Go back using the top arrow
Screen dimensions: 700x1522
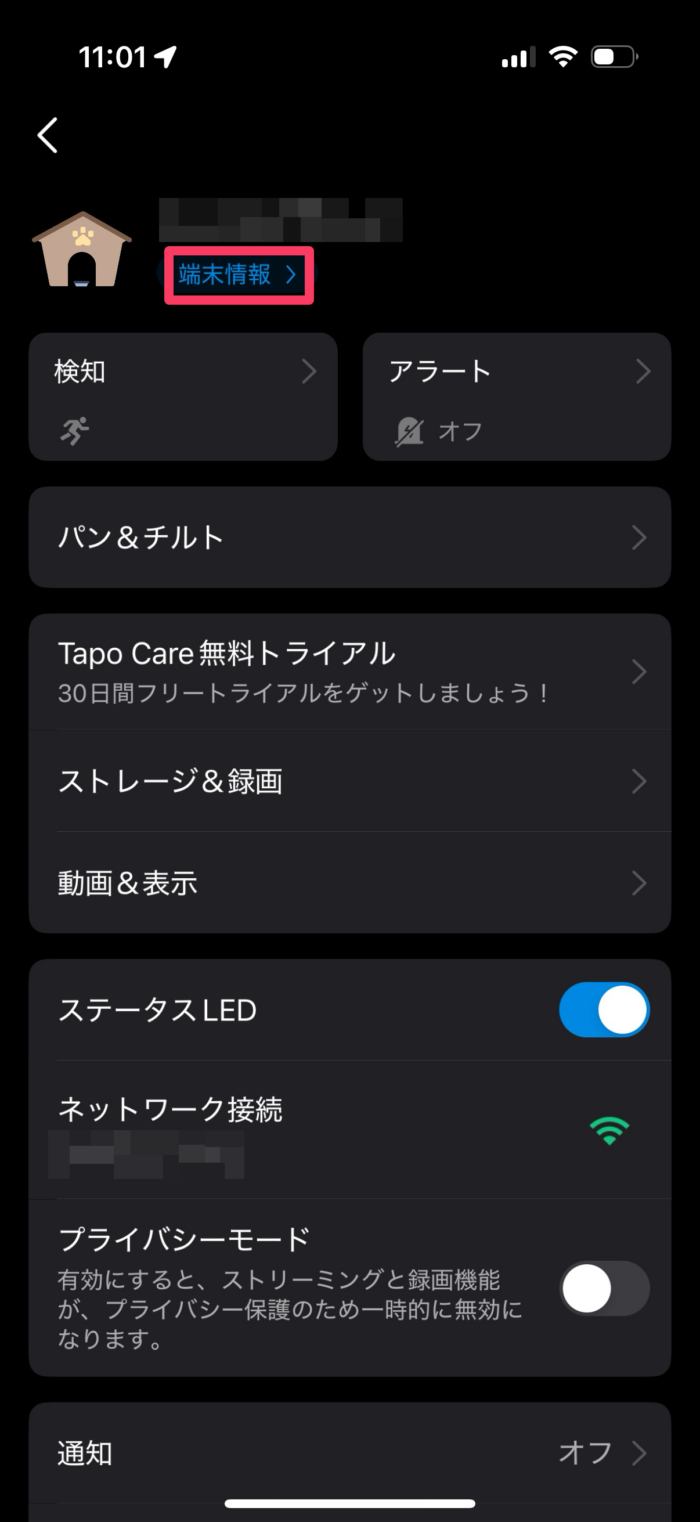tap(48, 135)
